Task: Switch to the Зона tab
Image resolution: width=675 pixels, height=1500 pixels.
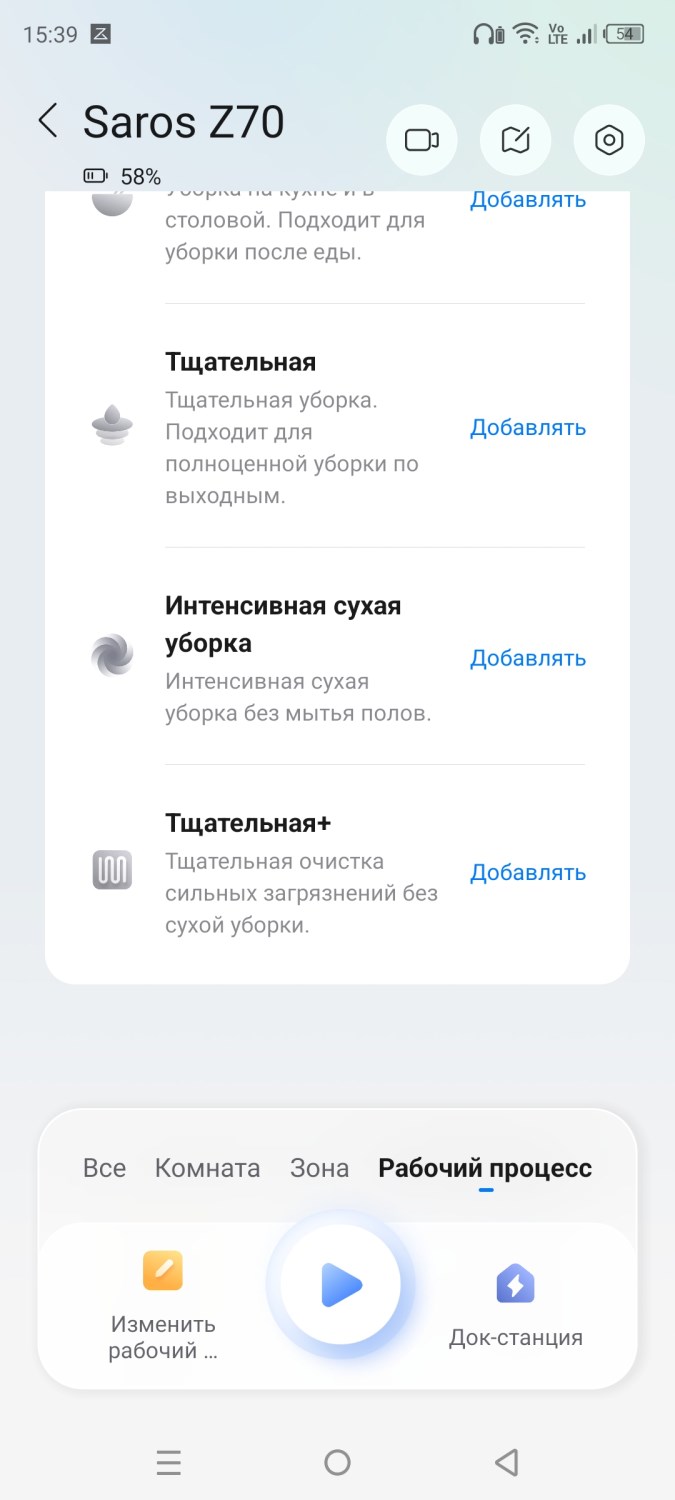Action: point(319,1168)
